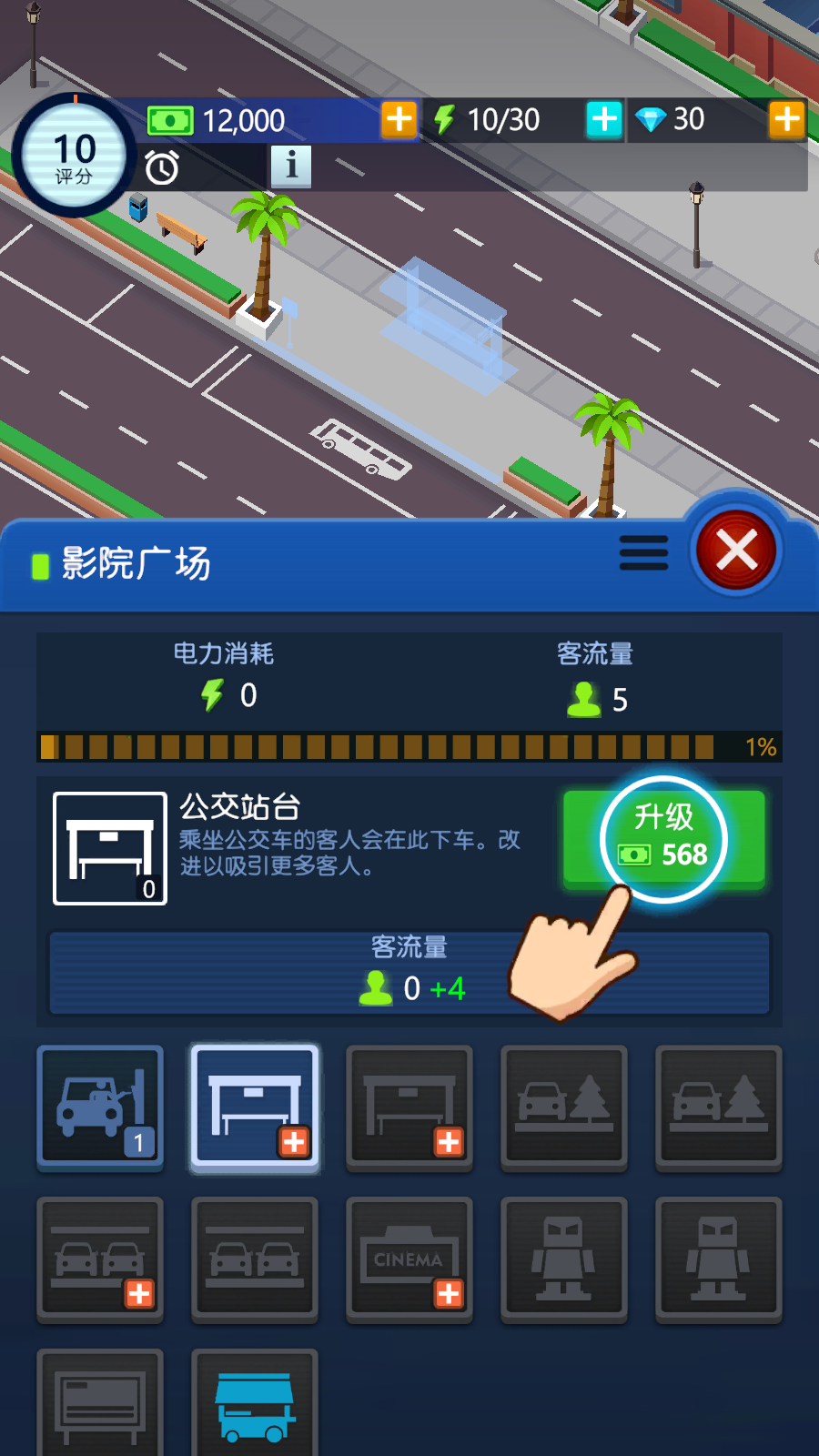
Task: Select the parking lot tile with plus
Action: click(100, 1259)
